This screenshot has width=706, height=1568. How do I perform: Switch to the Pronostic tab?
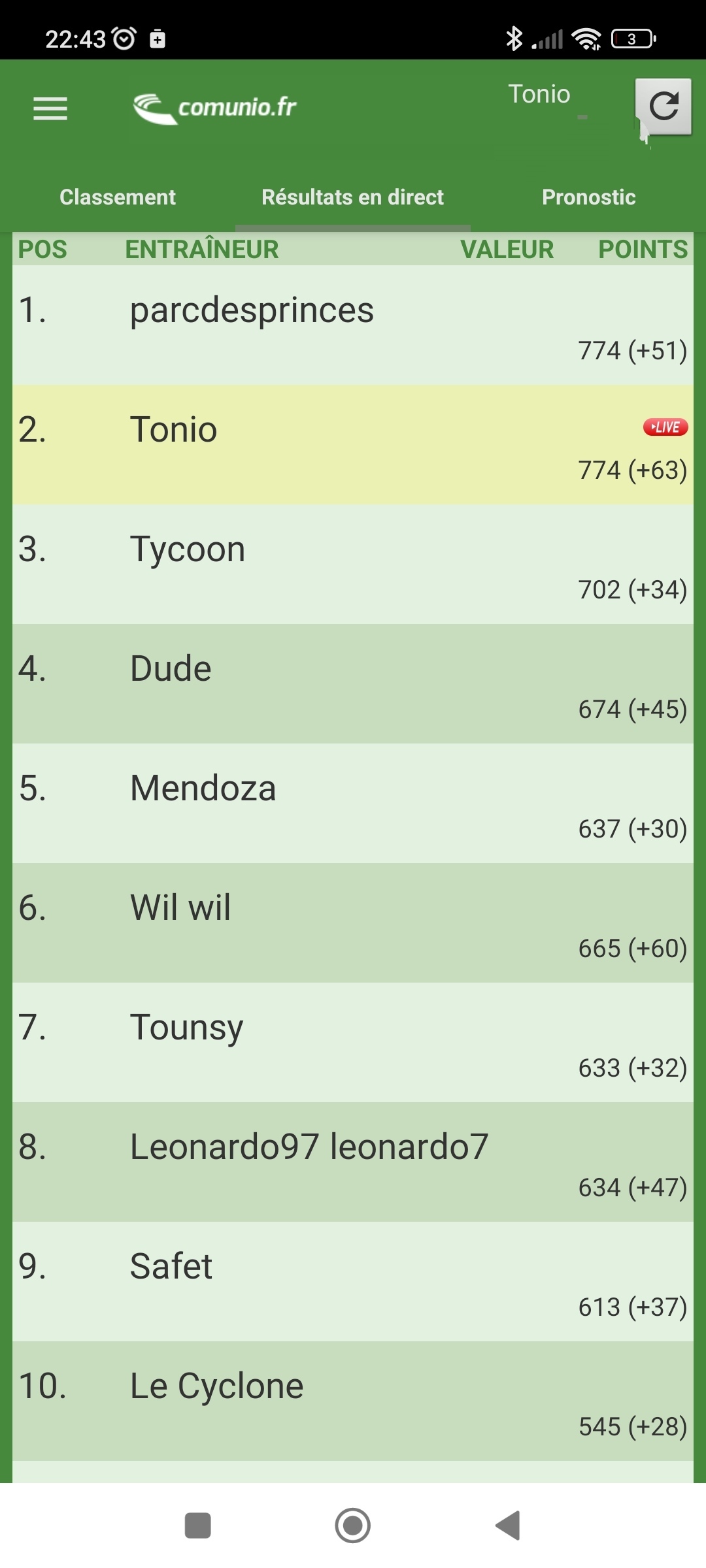pos(588,197)
